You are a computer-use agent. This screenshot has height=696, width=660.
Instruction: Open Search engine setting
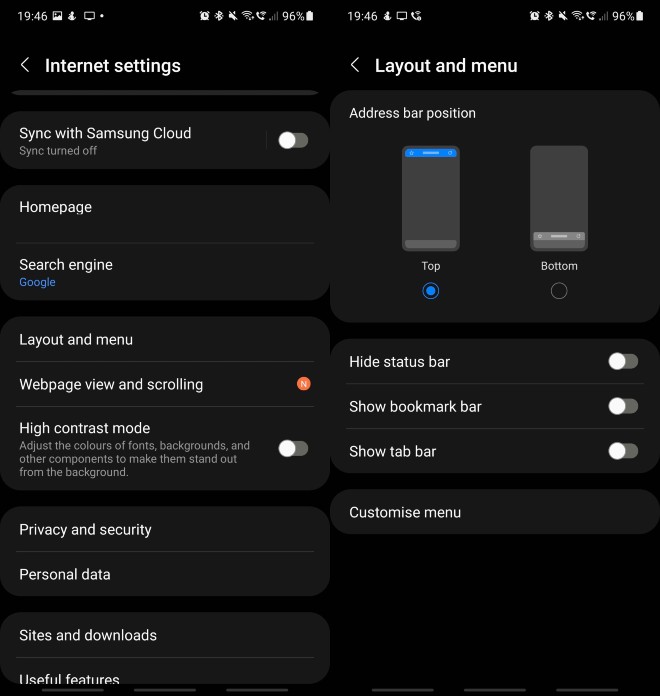click(165, 272)
